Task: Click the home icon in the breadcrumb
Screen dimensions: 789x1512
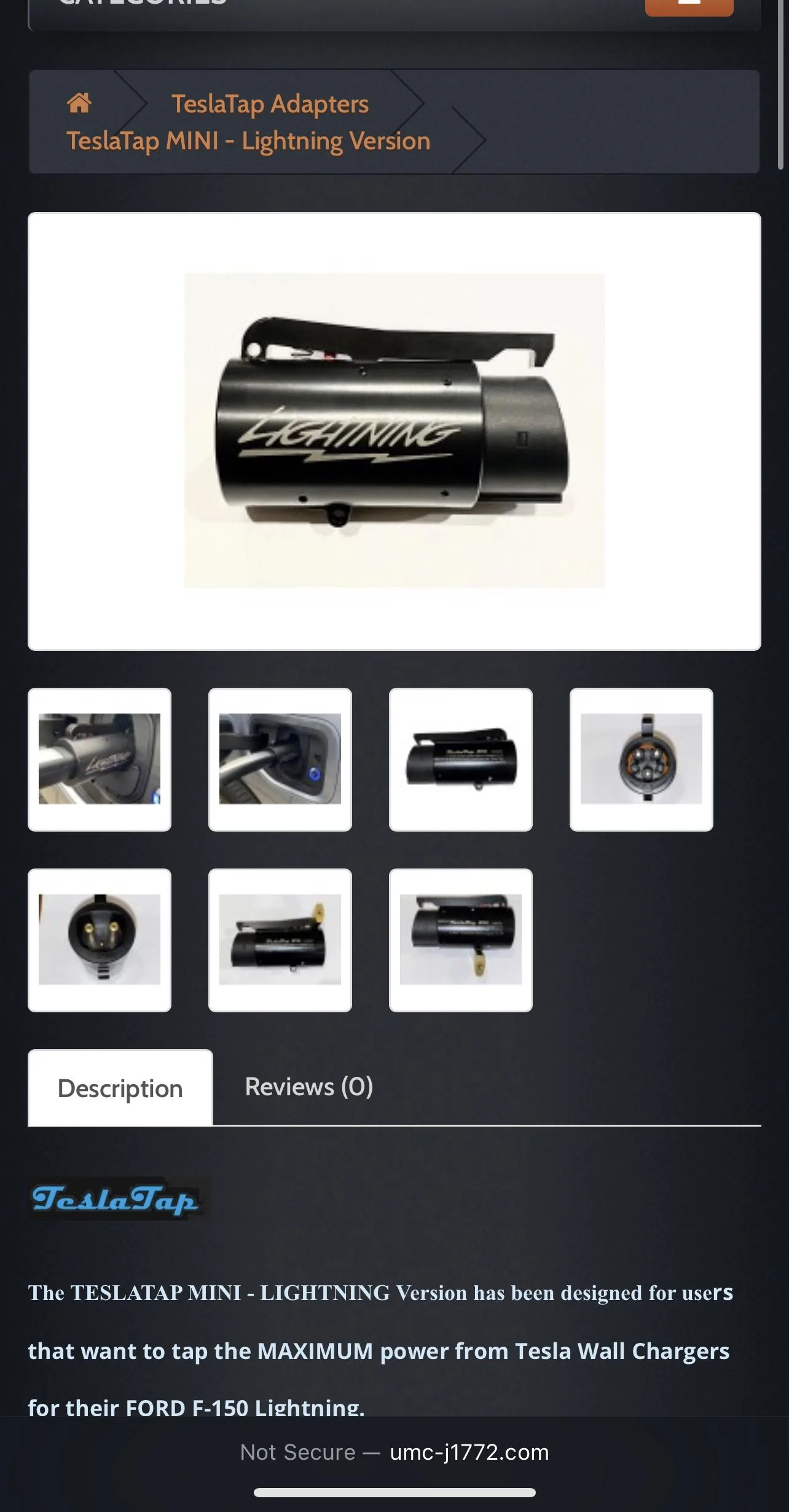Action: tap(80, 103)
